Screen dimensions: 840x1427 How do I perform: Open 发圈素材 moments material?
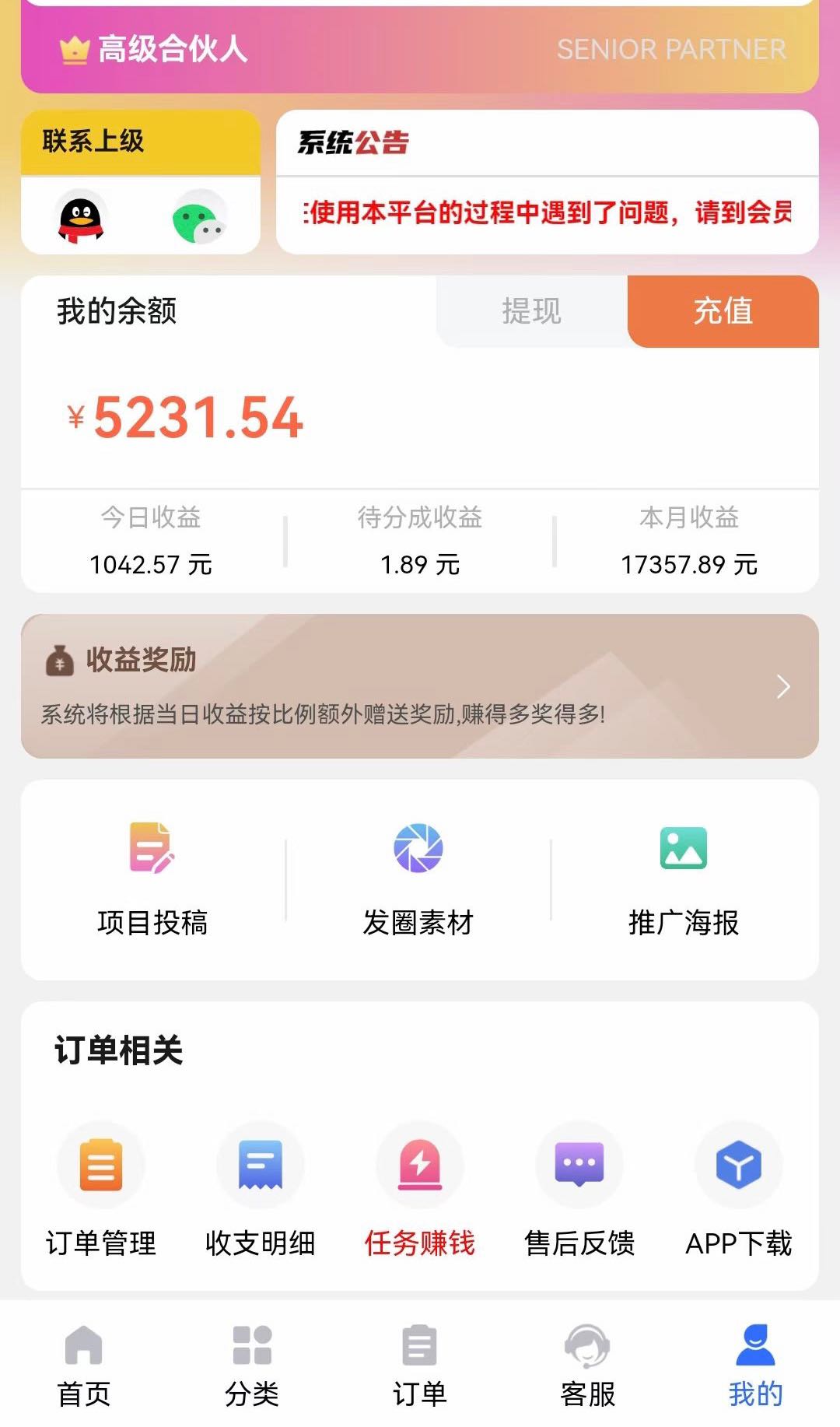pos(418,879)
